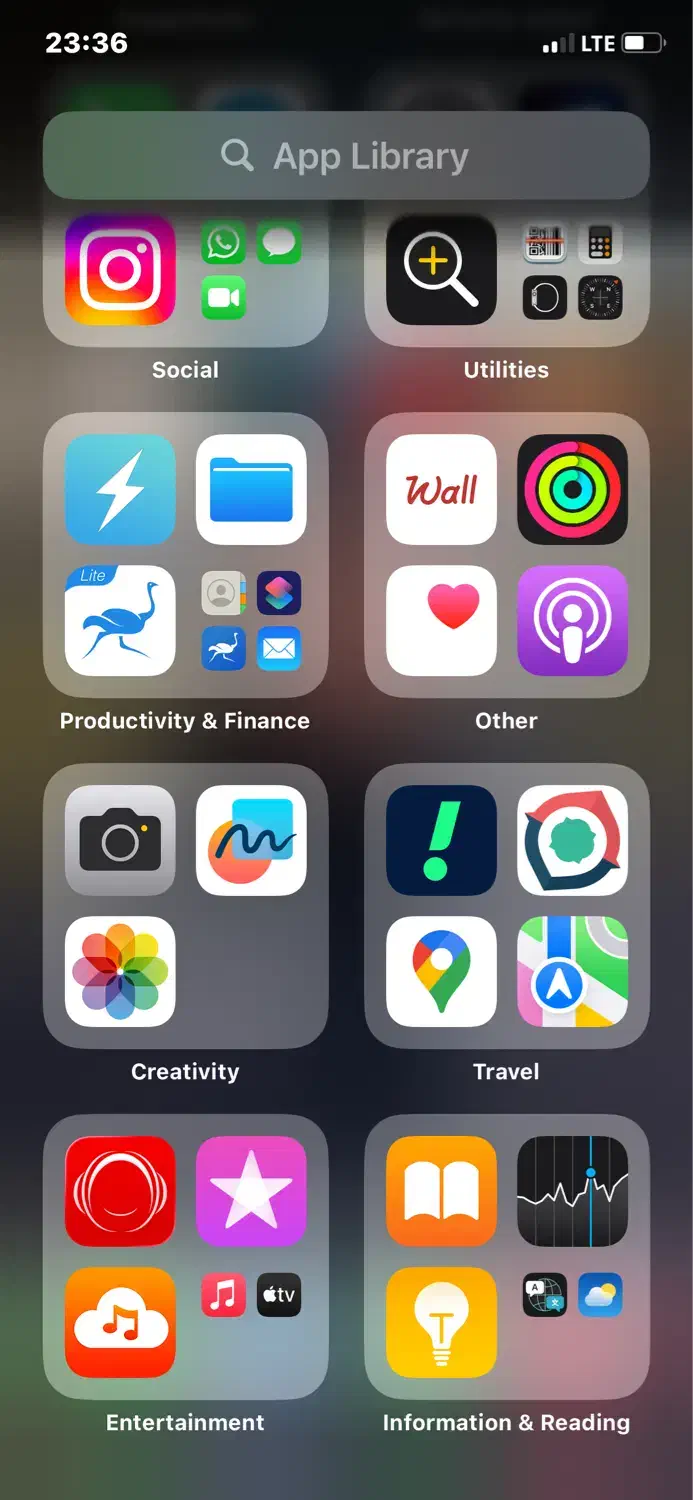Viewport: 693px width, 1500px height.
Task: Launch the Tips lightbulb app
Action: pyautogui.click(x=441, y=1322)
